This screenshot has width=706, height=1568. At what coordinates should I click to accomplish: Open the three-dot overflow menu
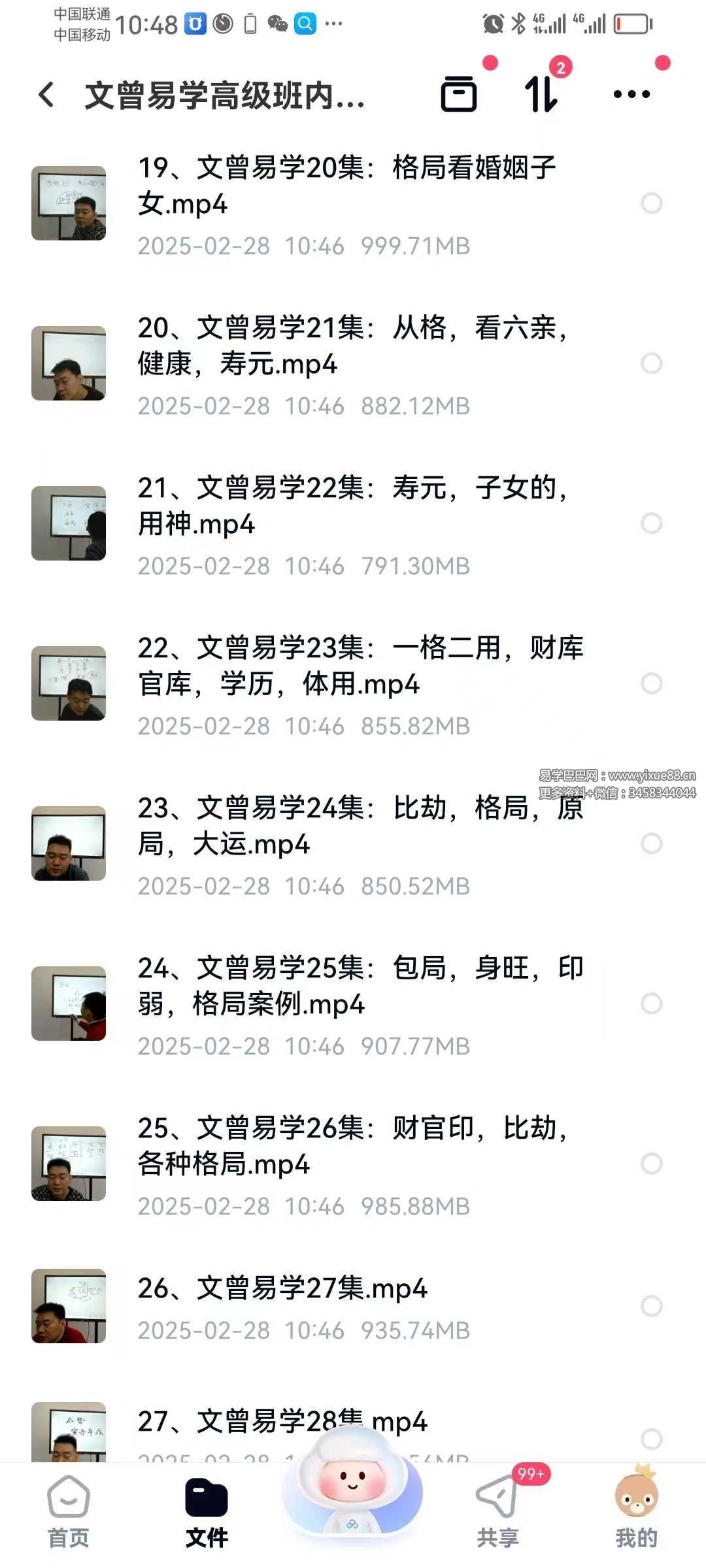pyautogui.click(x=631, y=94)
